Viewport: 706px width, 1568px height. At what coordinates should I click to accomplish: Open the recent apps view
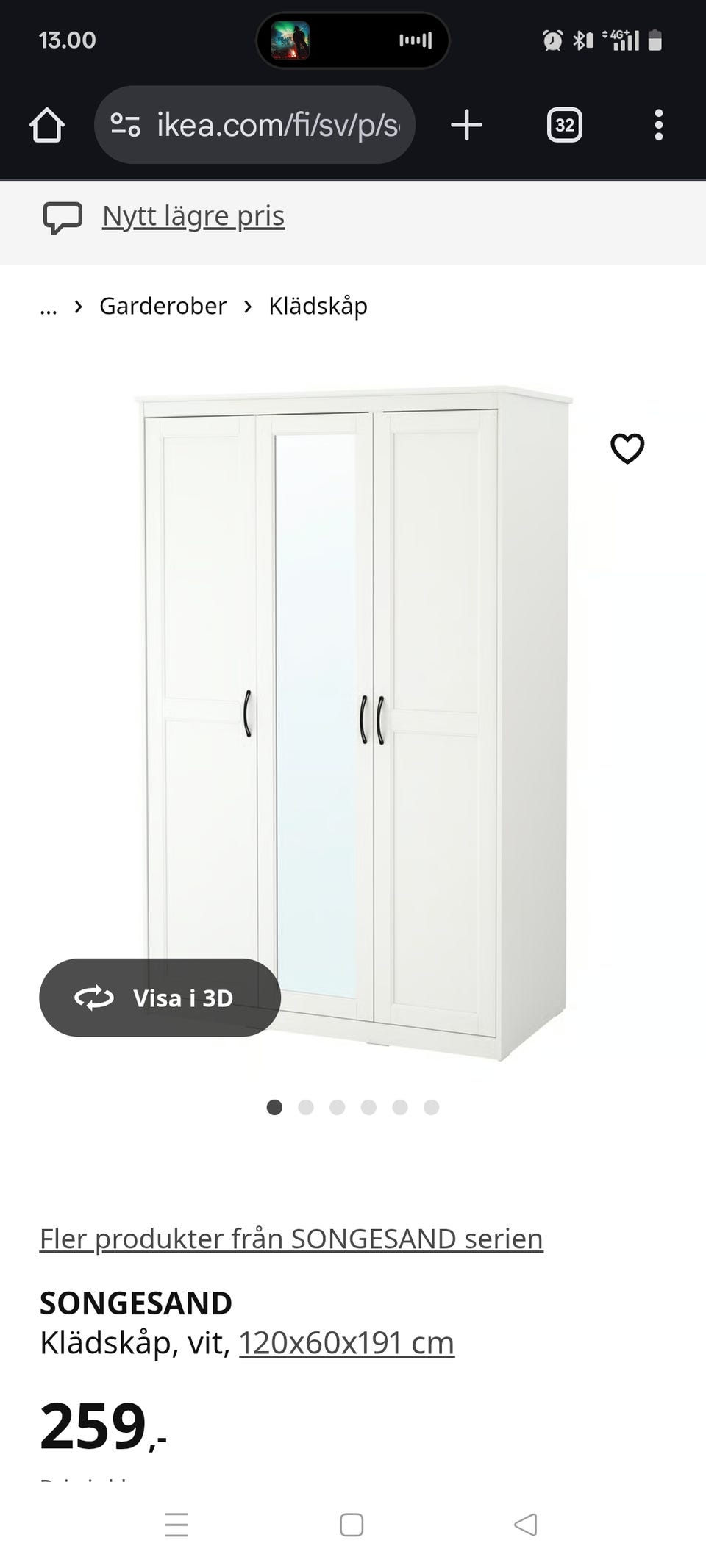176,1525
